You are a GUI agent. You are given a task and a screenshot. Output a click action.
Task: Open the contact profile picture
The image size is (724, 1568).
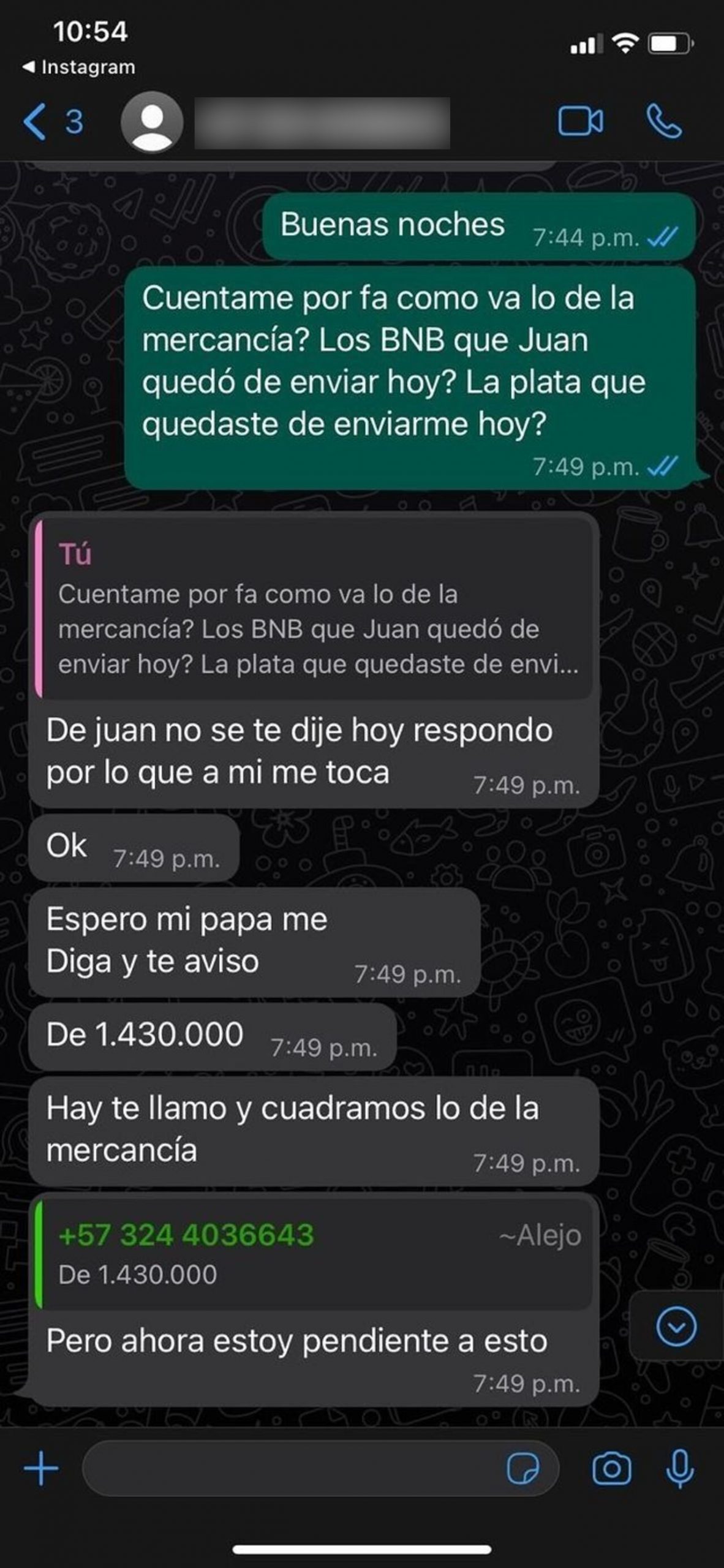click(151, 122)
